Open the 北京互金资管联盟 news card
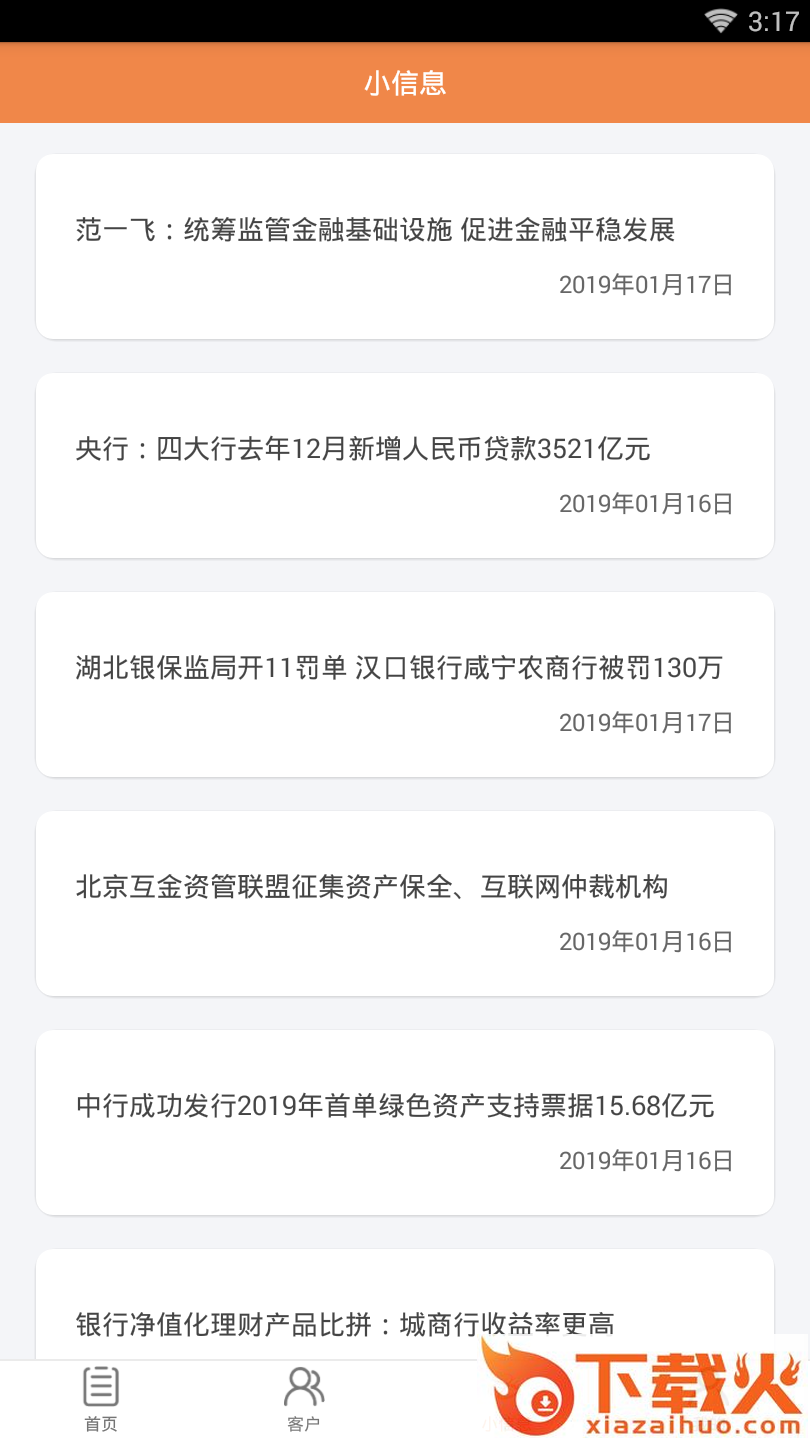The width and height of the screenshot is (810, 1440). click(x=405, y=902)
